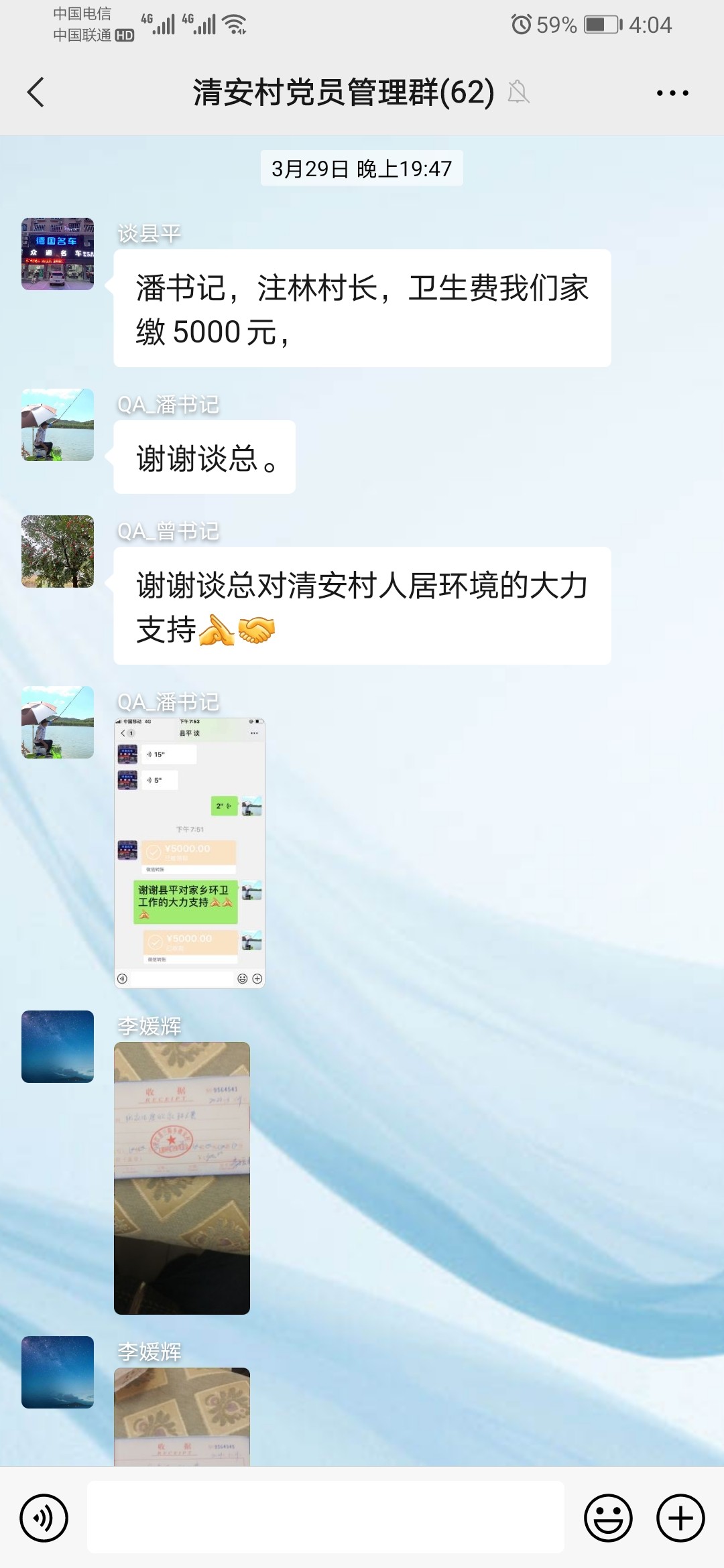The width and height of the screenshot is (724, 1568).
Task: Switch to voice message input
Action: click(44, 1518)
